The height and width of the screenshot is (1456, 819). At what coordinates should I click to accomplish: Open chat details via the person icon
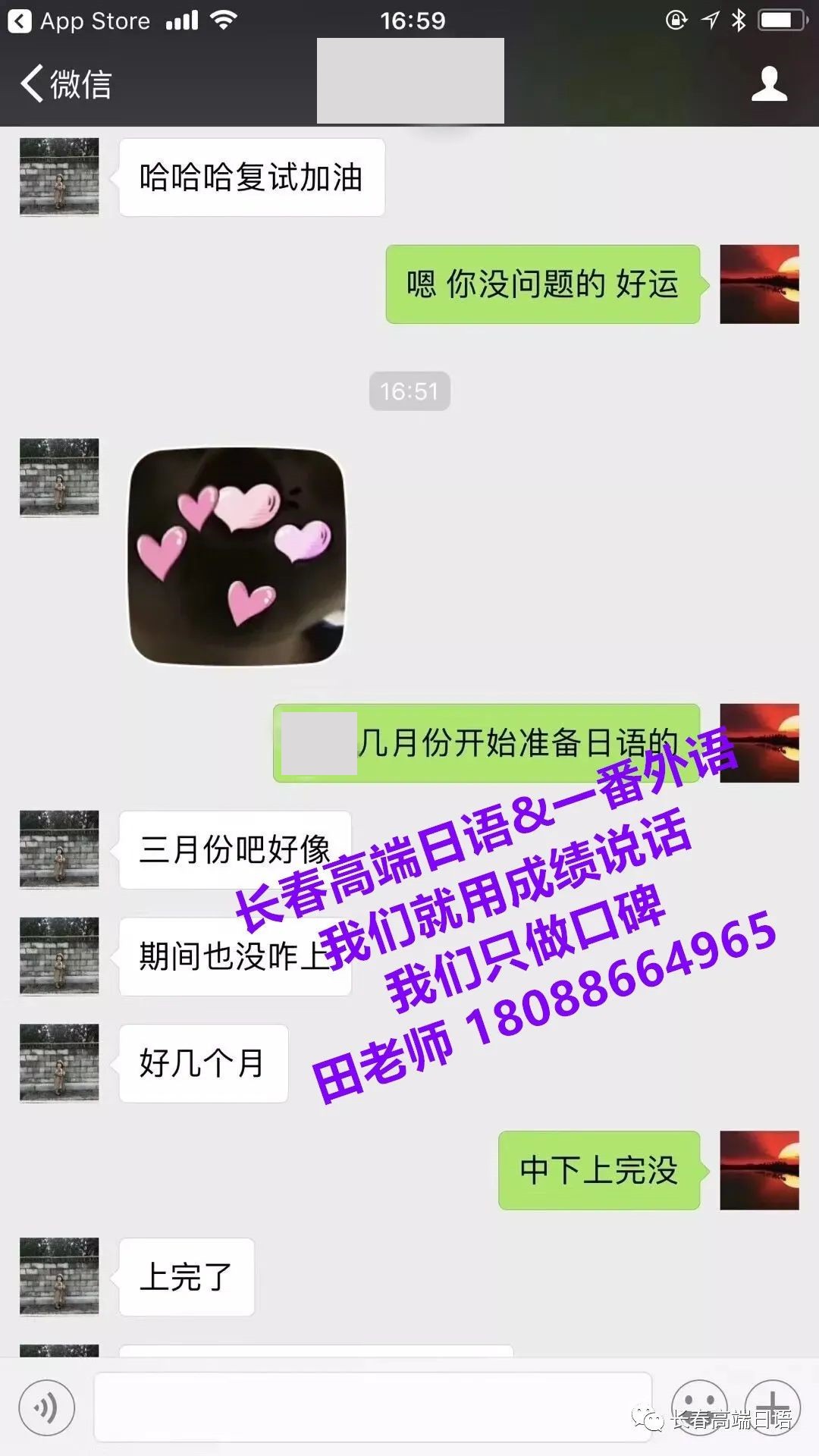click(x=769, y=83)
